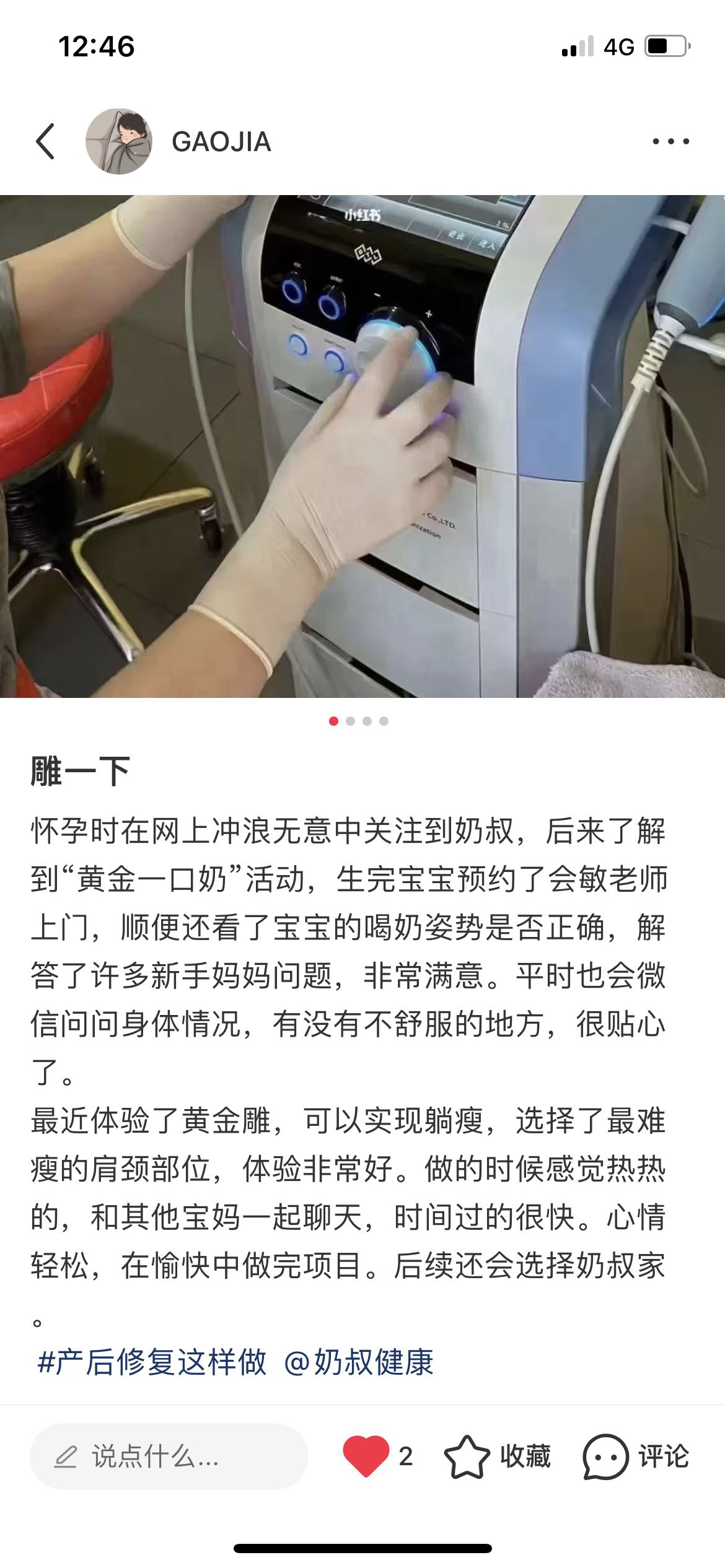Open the #产后修复这样做 hashtag
725x1568 pixels.
[152, 1362]
